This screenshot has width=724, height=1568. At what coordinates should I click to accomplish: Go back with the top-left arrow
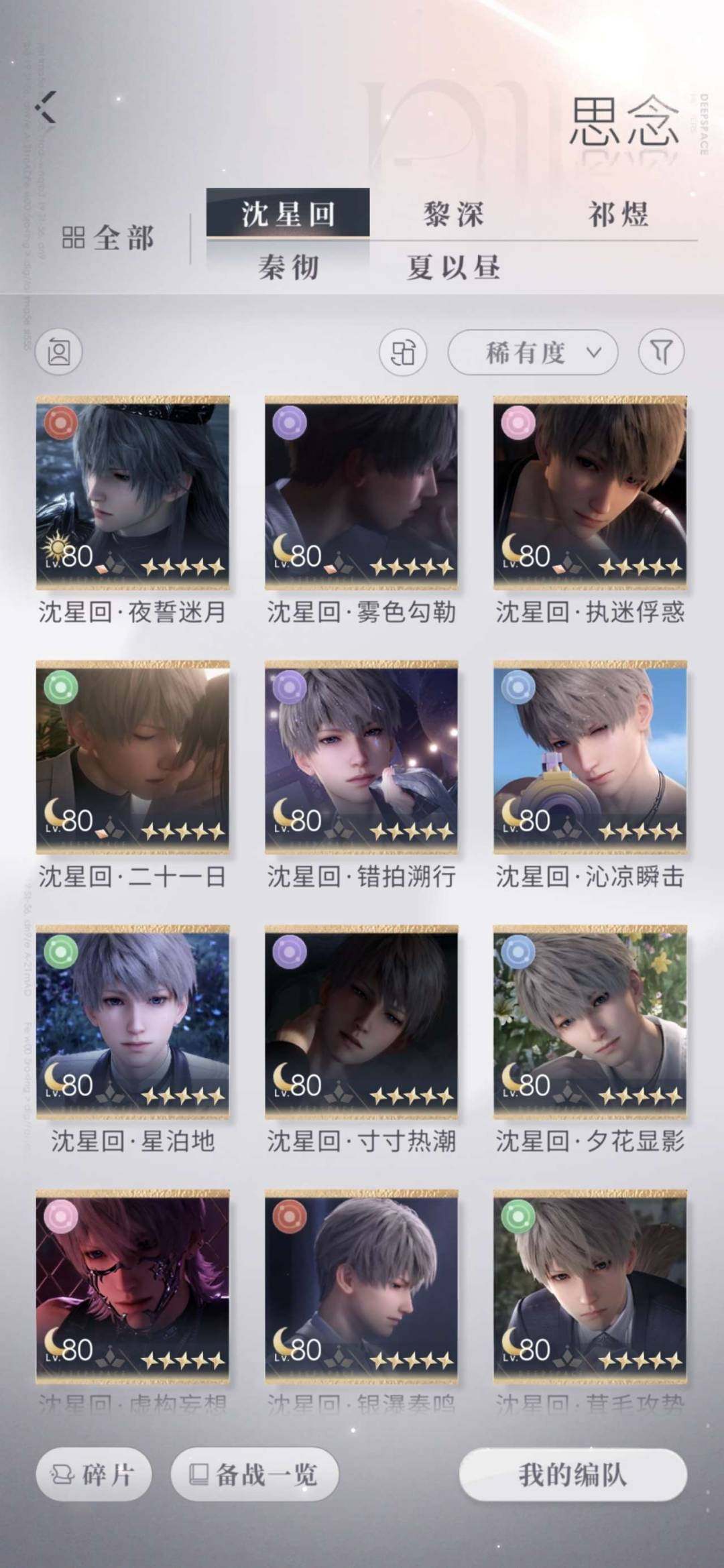pos(46,107)
